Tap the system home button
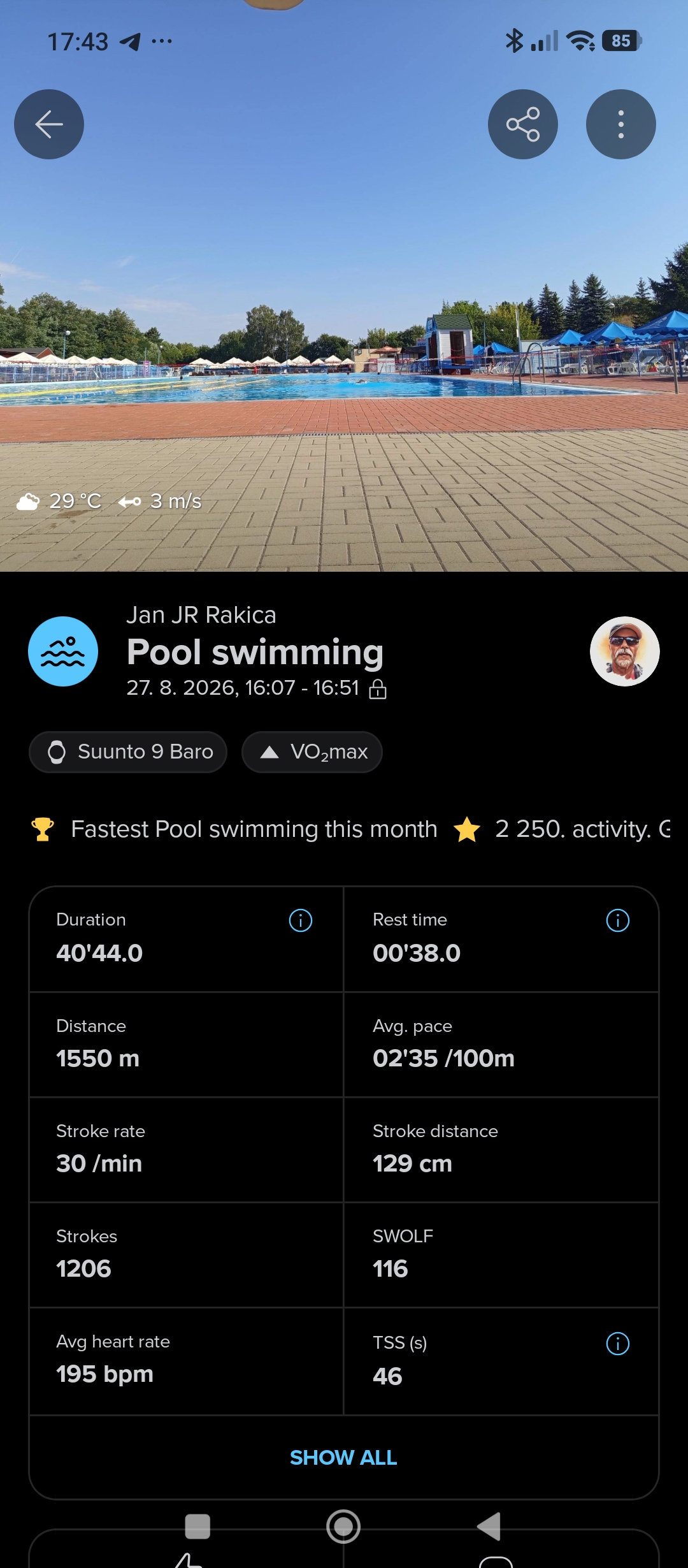The image size is (688, 1568). click(x=343, y=1527)
